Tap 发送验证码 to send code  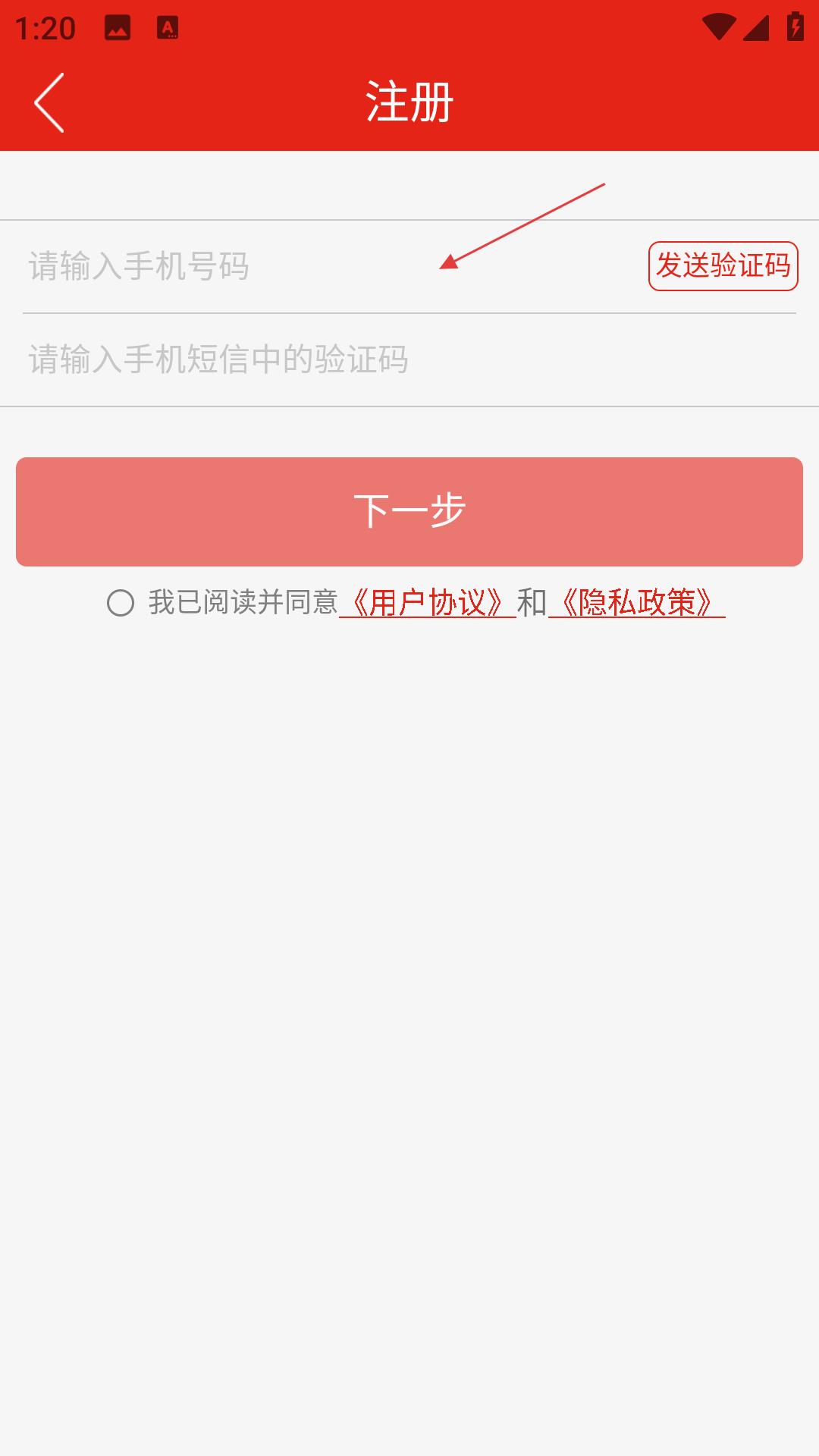pyautogui.click(x=723, y=266)
